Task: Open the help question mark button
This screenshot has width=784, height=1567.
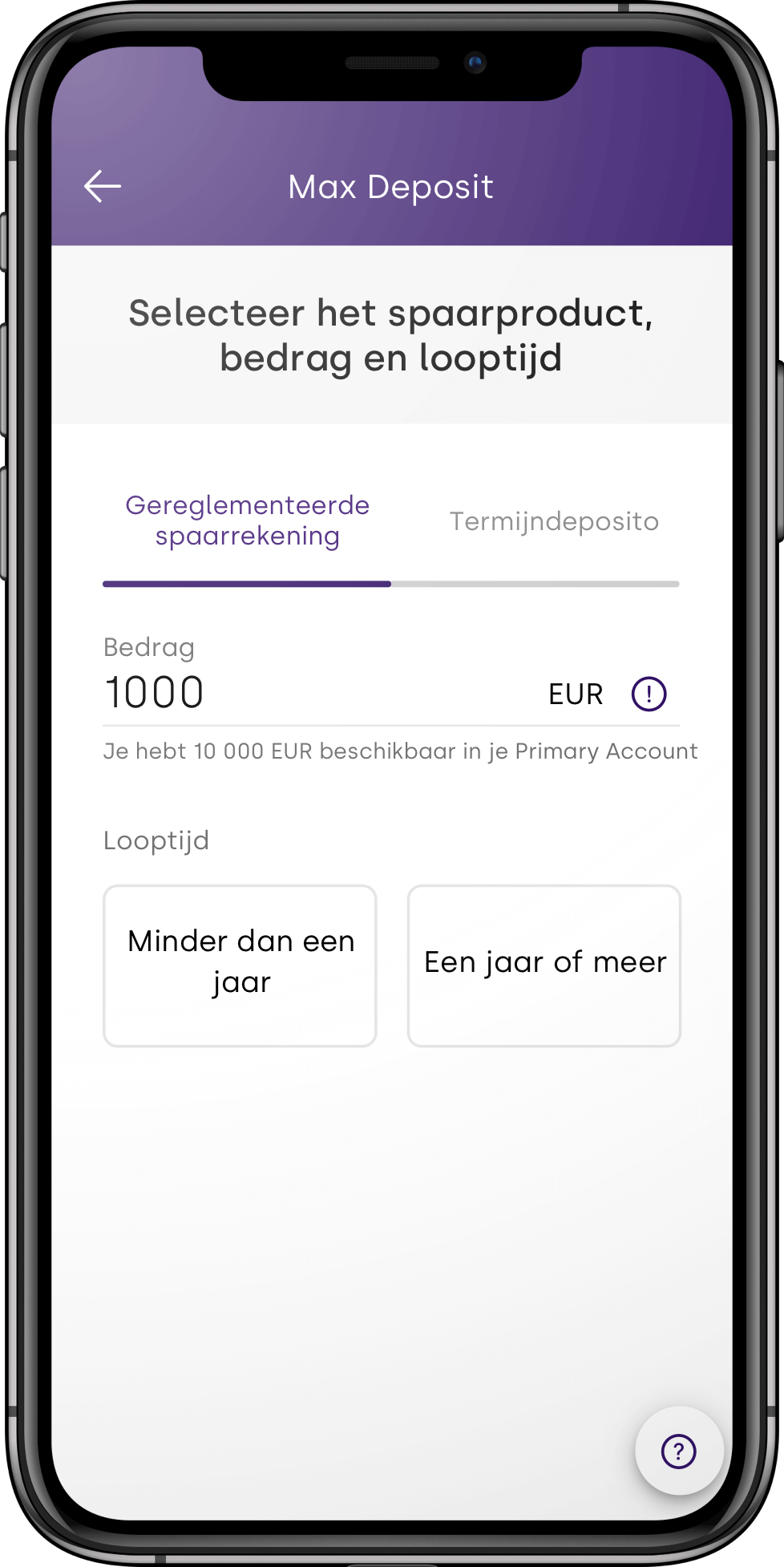Action: point(678,1451)
